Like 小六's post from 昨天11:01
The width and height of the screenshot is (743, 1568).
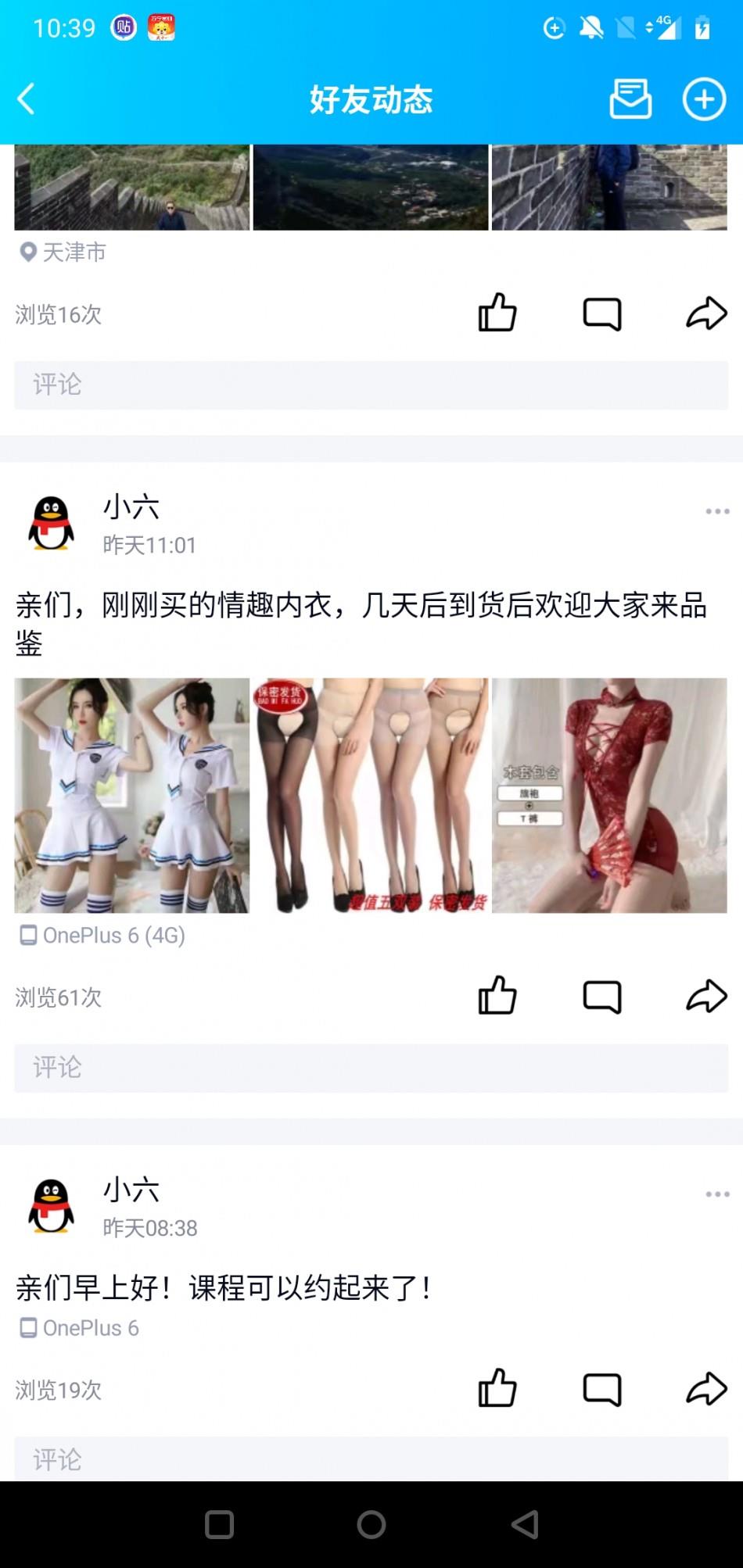[x=497, y=996]
